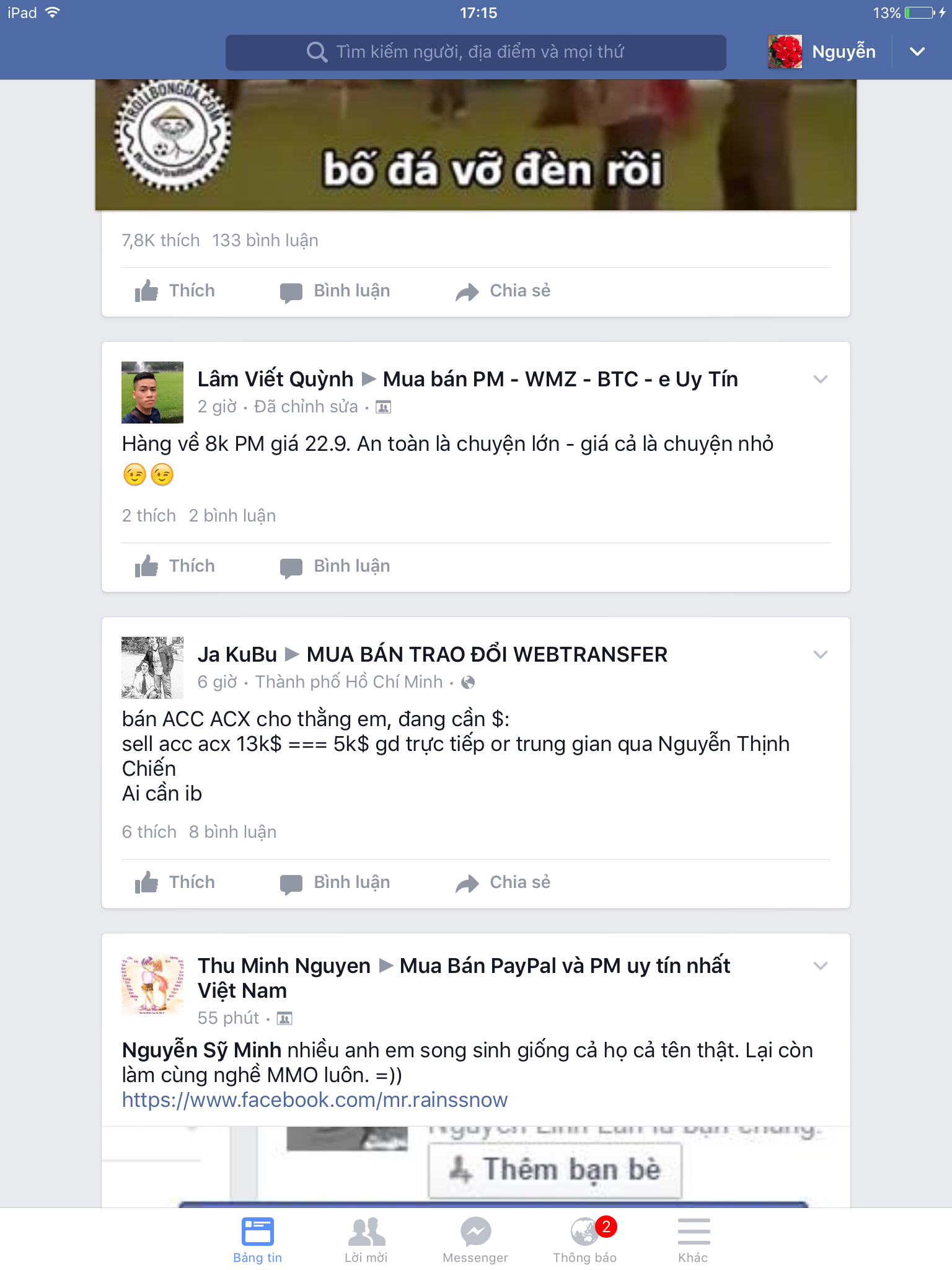Share the "bố đá vỡ đèn rồi" video post
The height and width of the screenshot is (1270, 952).
pyautogui.click(x=503, y=291)
